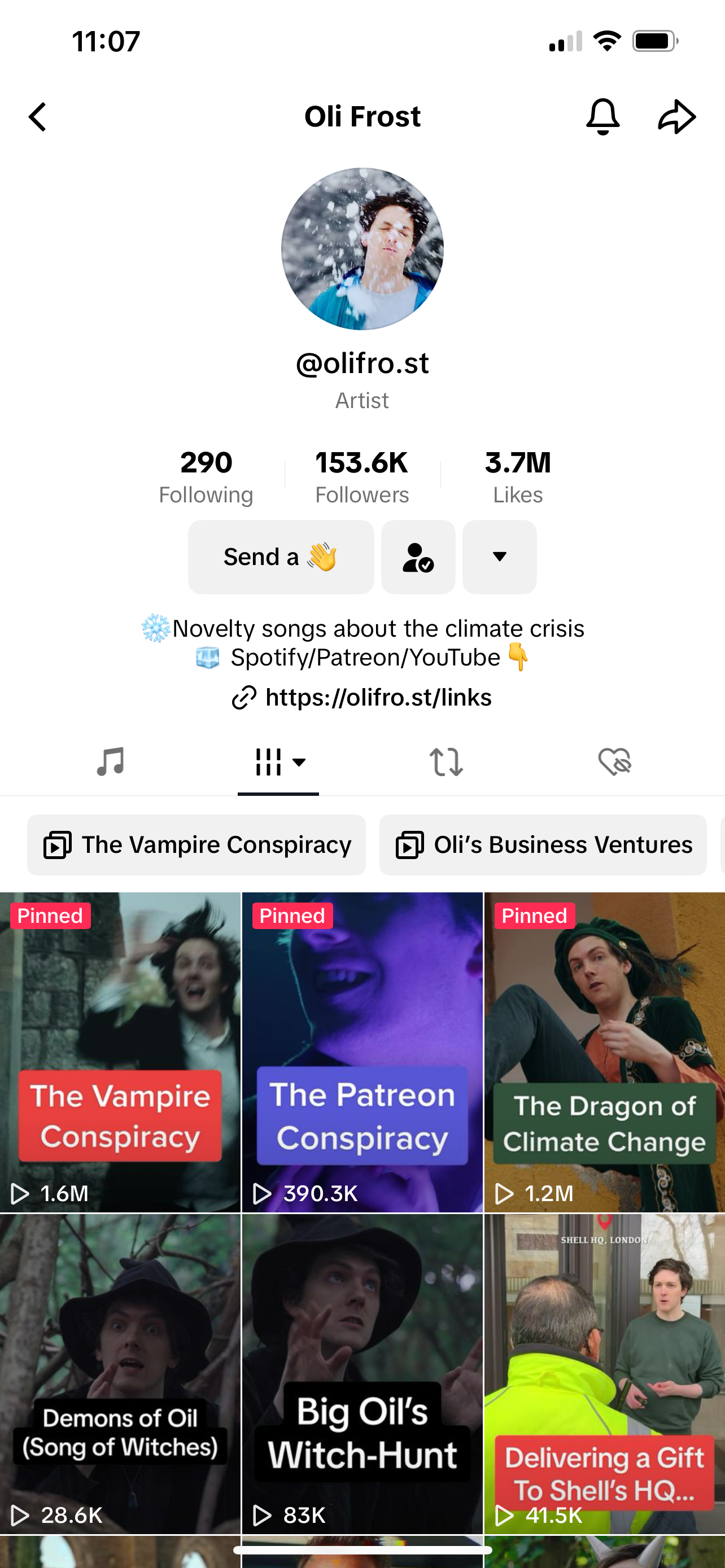Open The Vampire Conspiracy playlist
The image size is (725, 1568).
(x=196, y=845)
